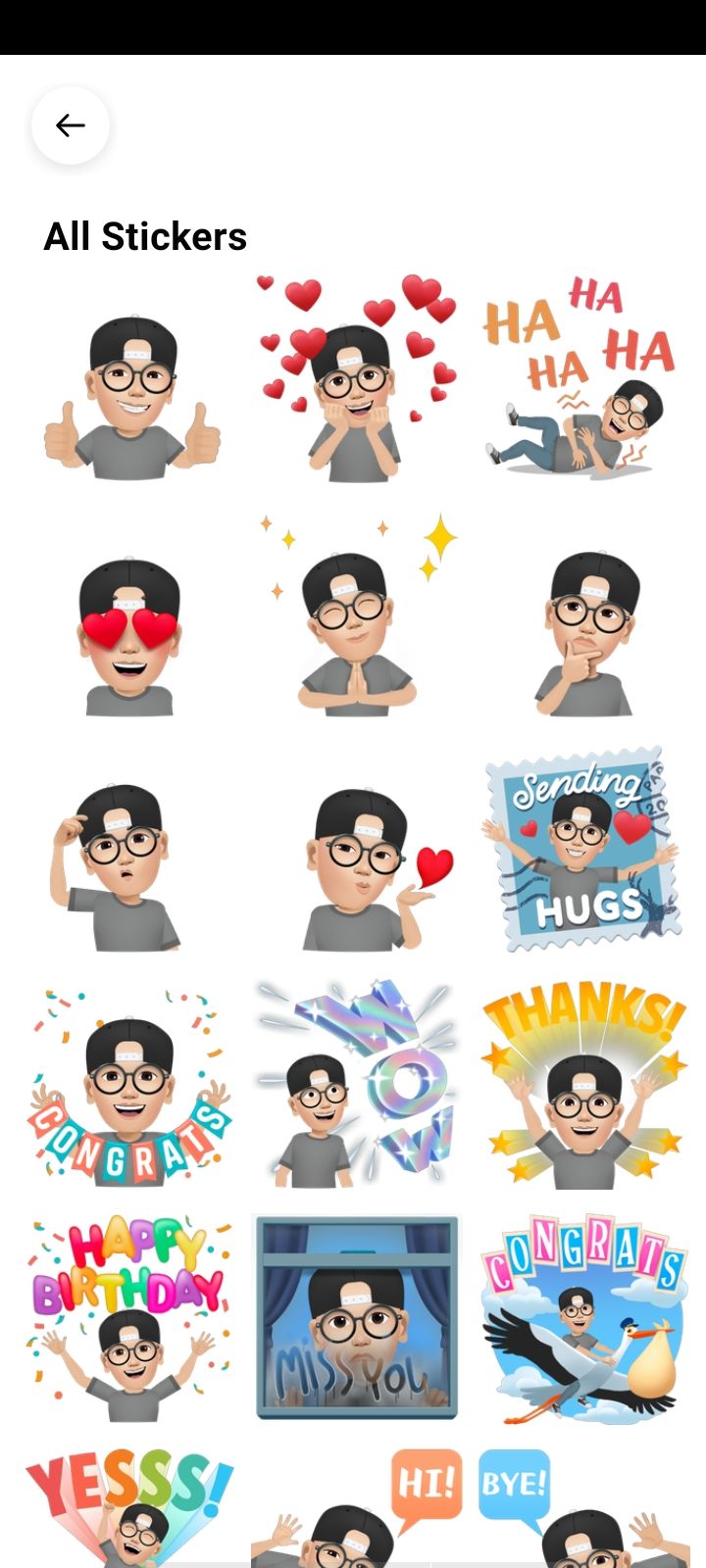Pick the Happy Birthday sticker
The image size is (706, 1568).
(129, 1318)
